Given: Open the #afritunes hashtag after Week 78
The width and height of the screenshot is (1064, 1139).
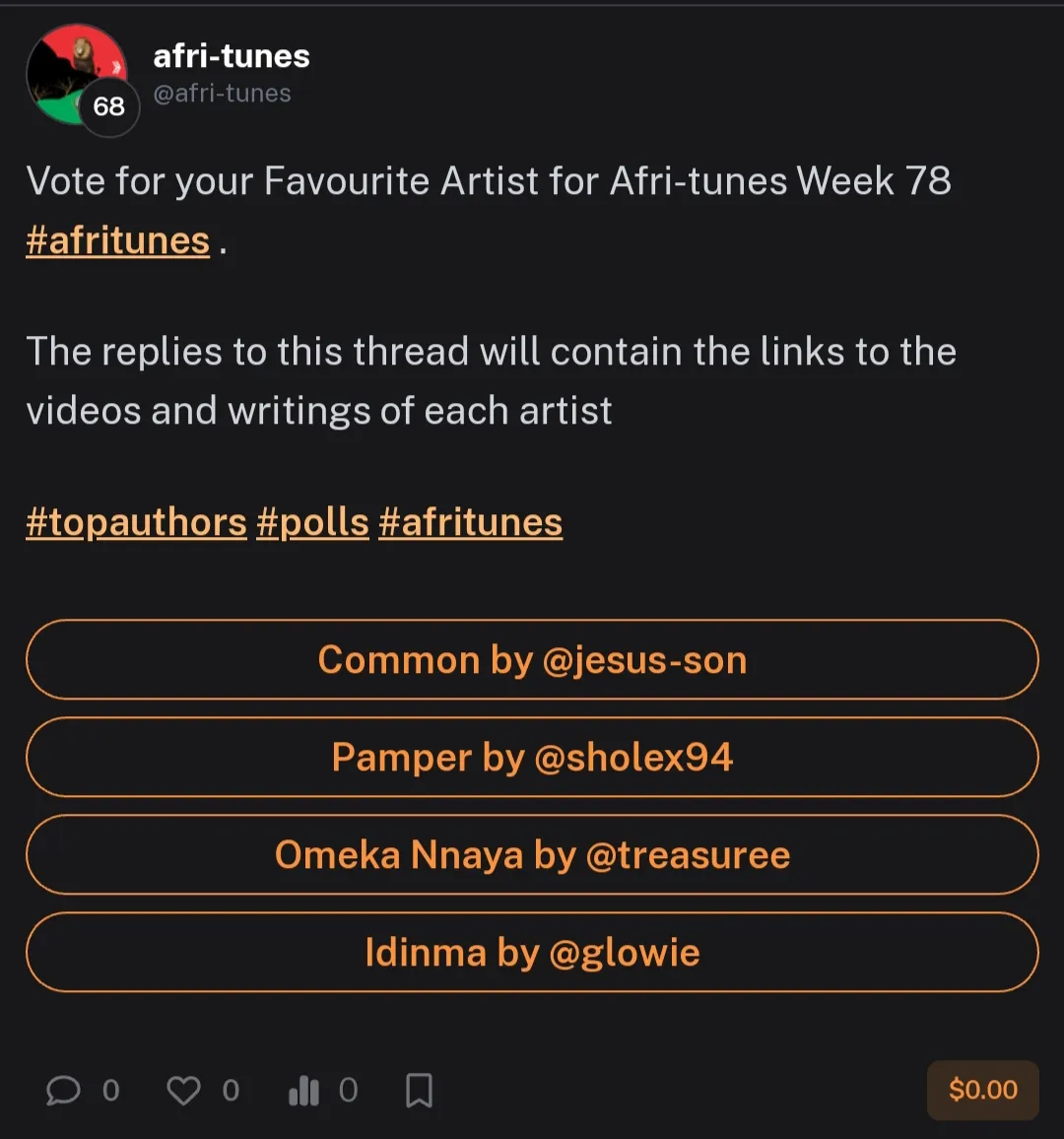Looking at the screenshot, I should click(x=117, y=240).
